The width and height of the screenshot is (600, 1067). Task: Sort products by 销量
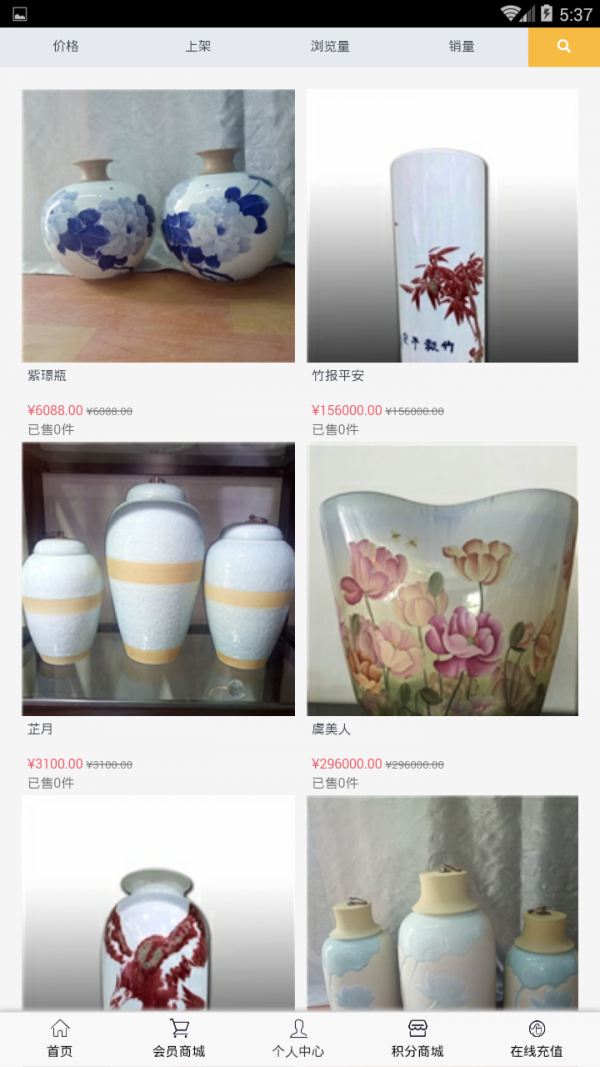(462, 47)
